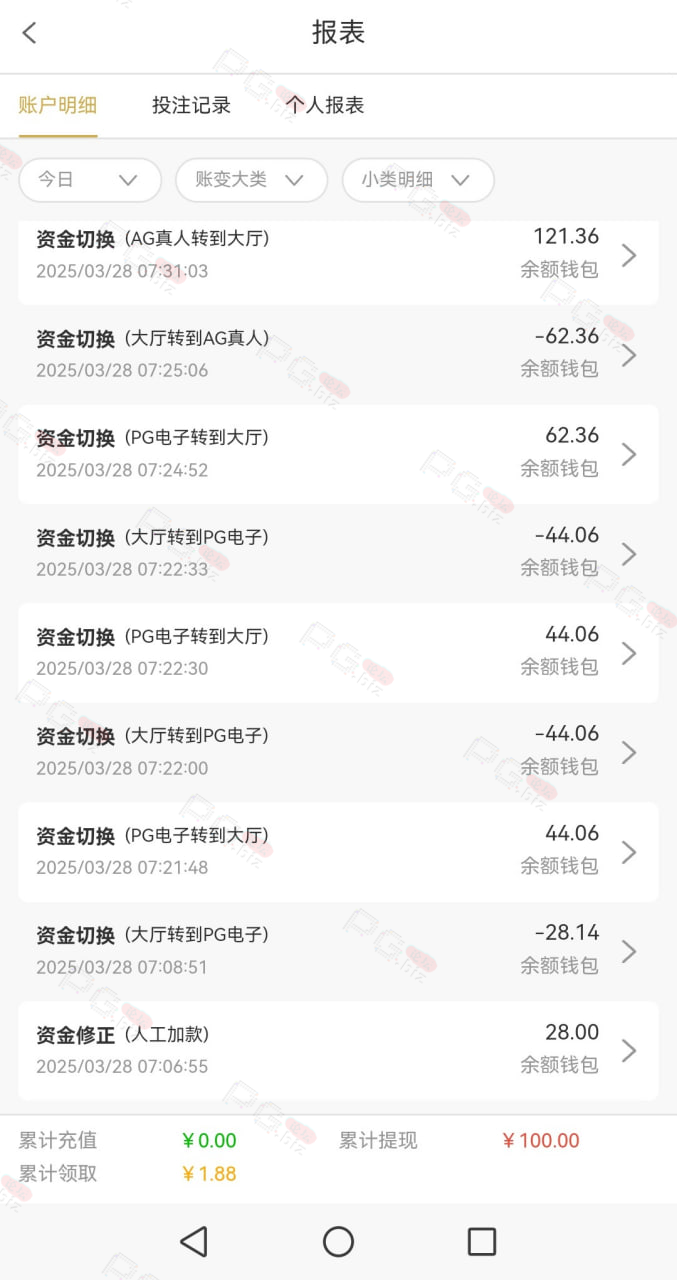Switch to the 投注记录 tab
Image resolution: width=677 pixels, height=1280 pixels.
point(191,105)
